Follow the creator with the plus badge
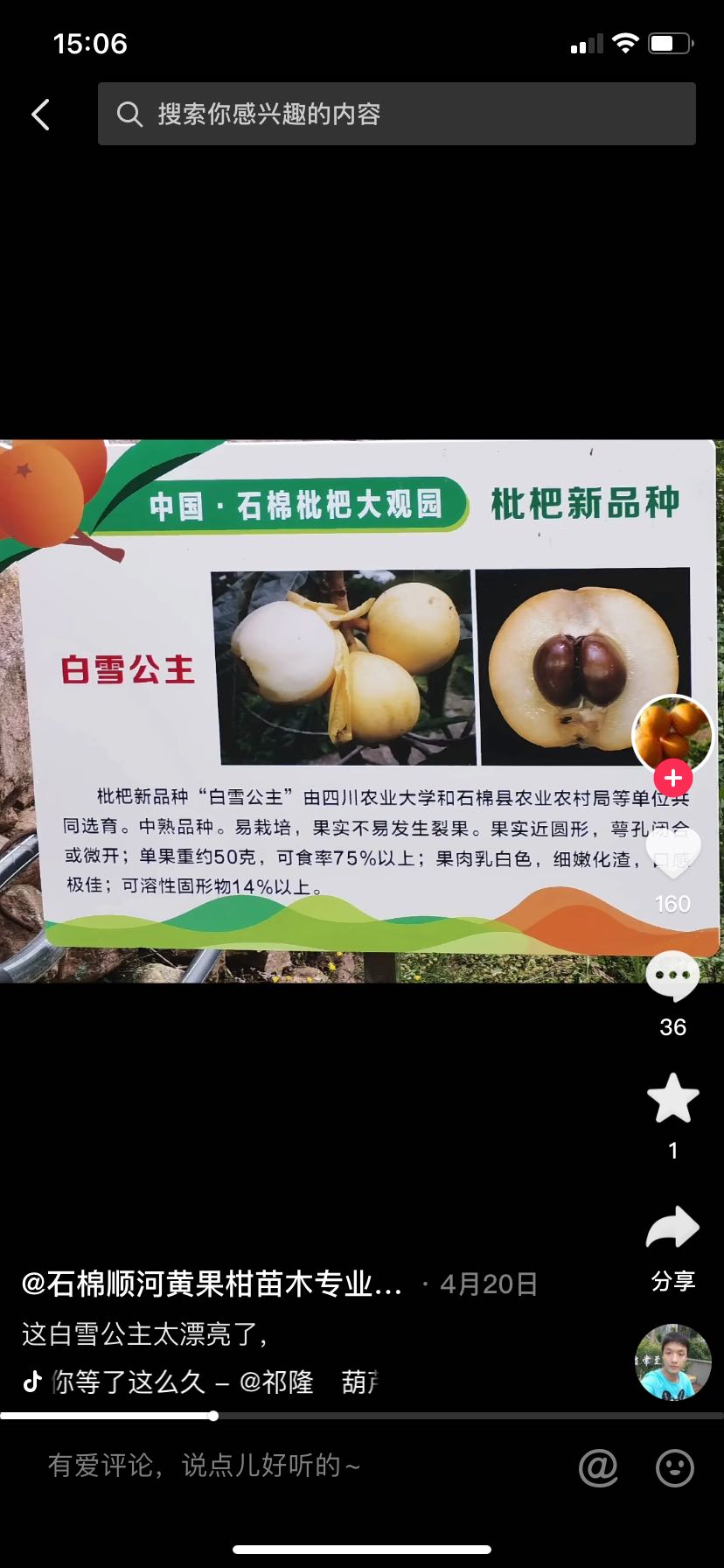The image size is (724, 1568). 673,778
